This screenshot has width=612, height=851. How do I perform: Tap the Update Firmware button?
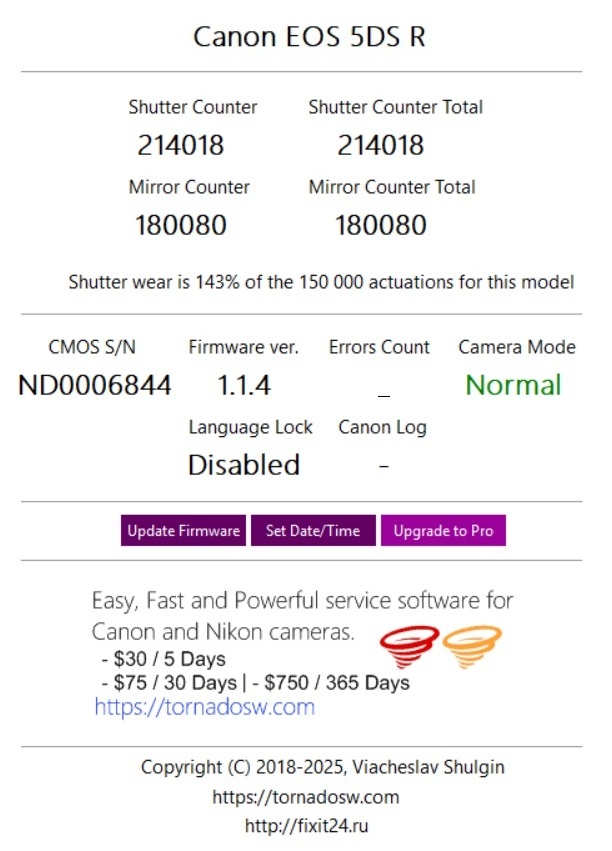pyautogui.click(x=184, y=531)
